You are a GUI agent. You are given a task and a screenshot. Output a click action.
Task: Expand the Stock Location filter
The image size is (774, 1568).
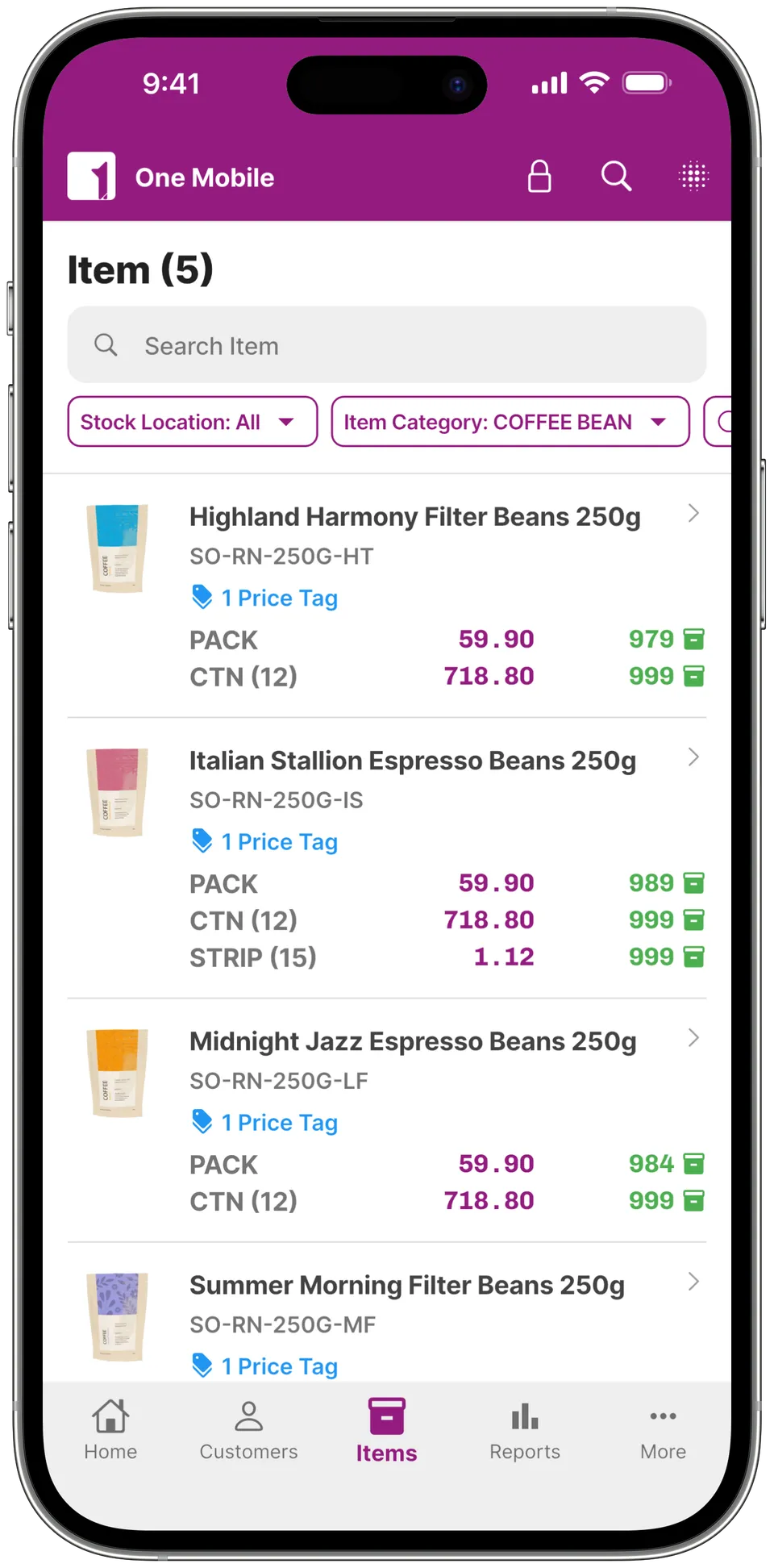coord(192,422)
